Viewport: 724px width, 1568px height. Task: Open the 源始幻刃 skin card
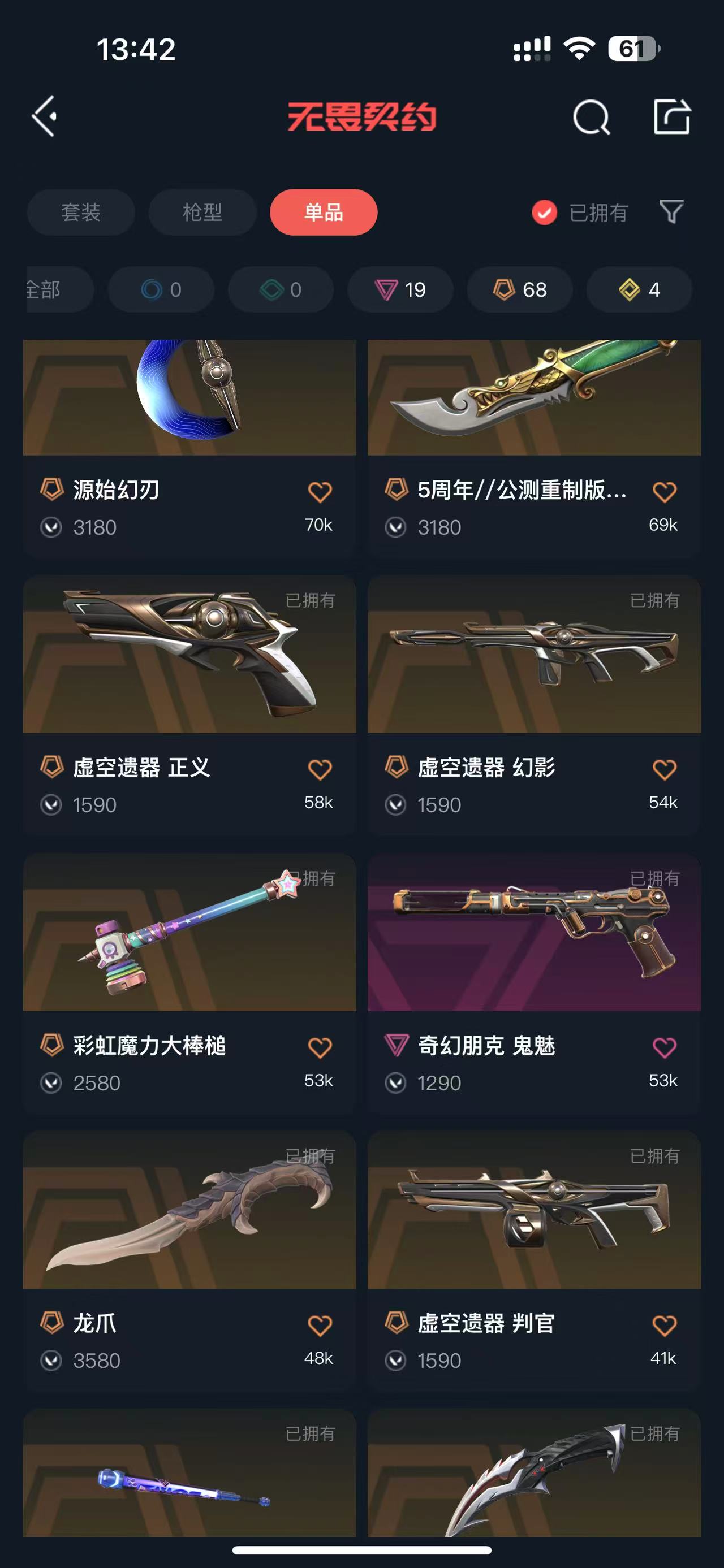pyautogui.click(x=189, y=426)
